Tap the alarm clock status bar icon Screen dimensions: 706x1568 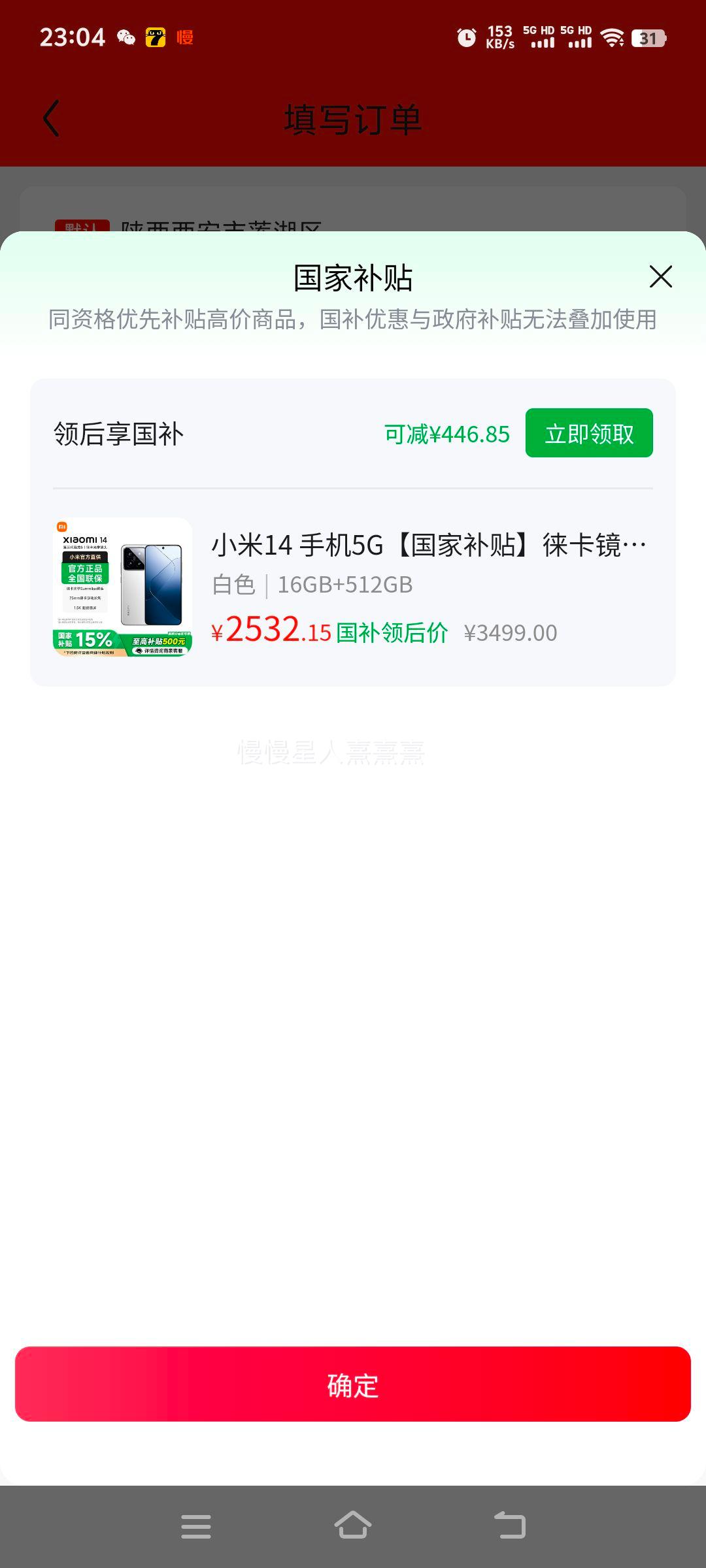[x=465, y=39]
